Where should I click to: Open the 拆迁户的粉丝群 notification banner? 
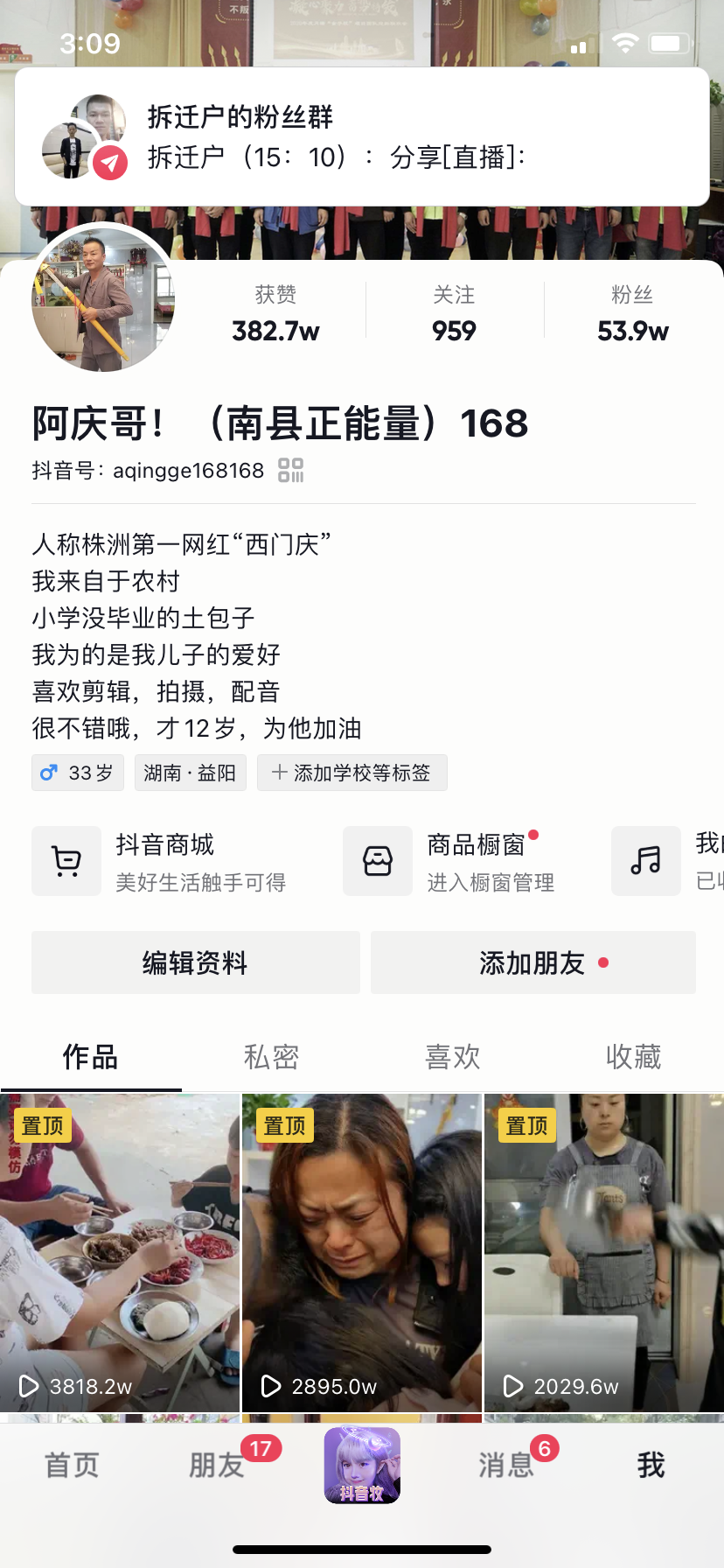(x=362, y=137)
